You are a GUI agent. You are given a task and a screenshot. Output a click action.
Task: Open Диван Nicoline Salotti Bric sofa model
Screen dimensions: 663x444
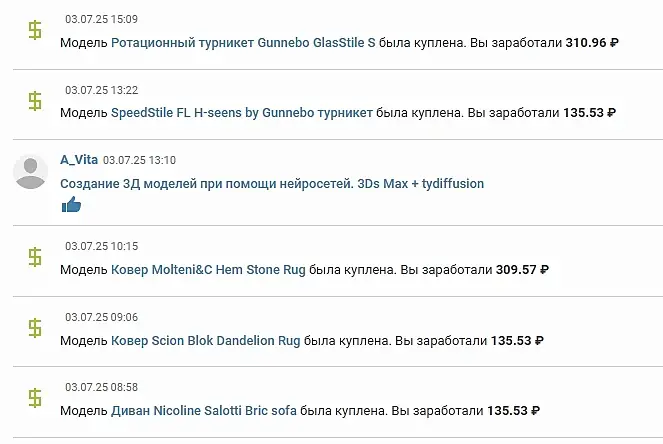point(203,410)
